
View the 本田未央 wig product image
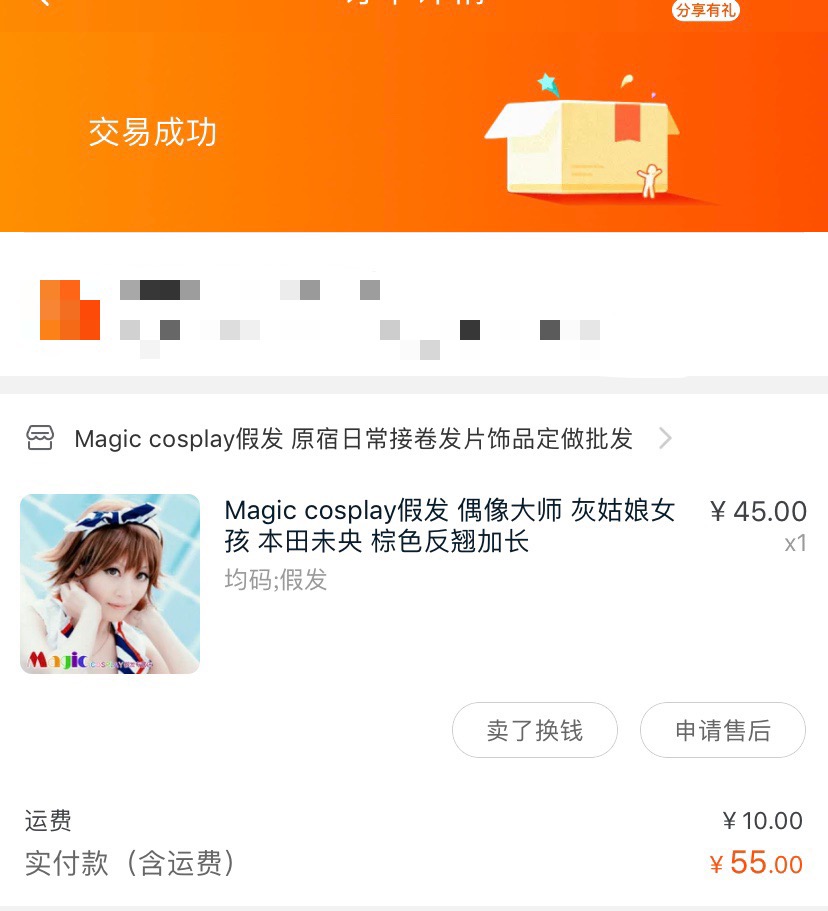click(x=110, y=583)
